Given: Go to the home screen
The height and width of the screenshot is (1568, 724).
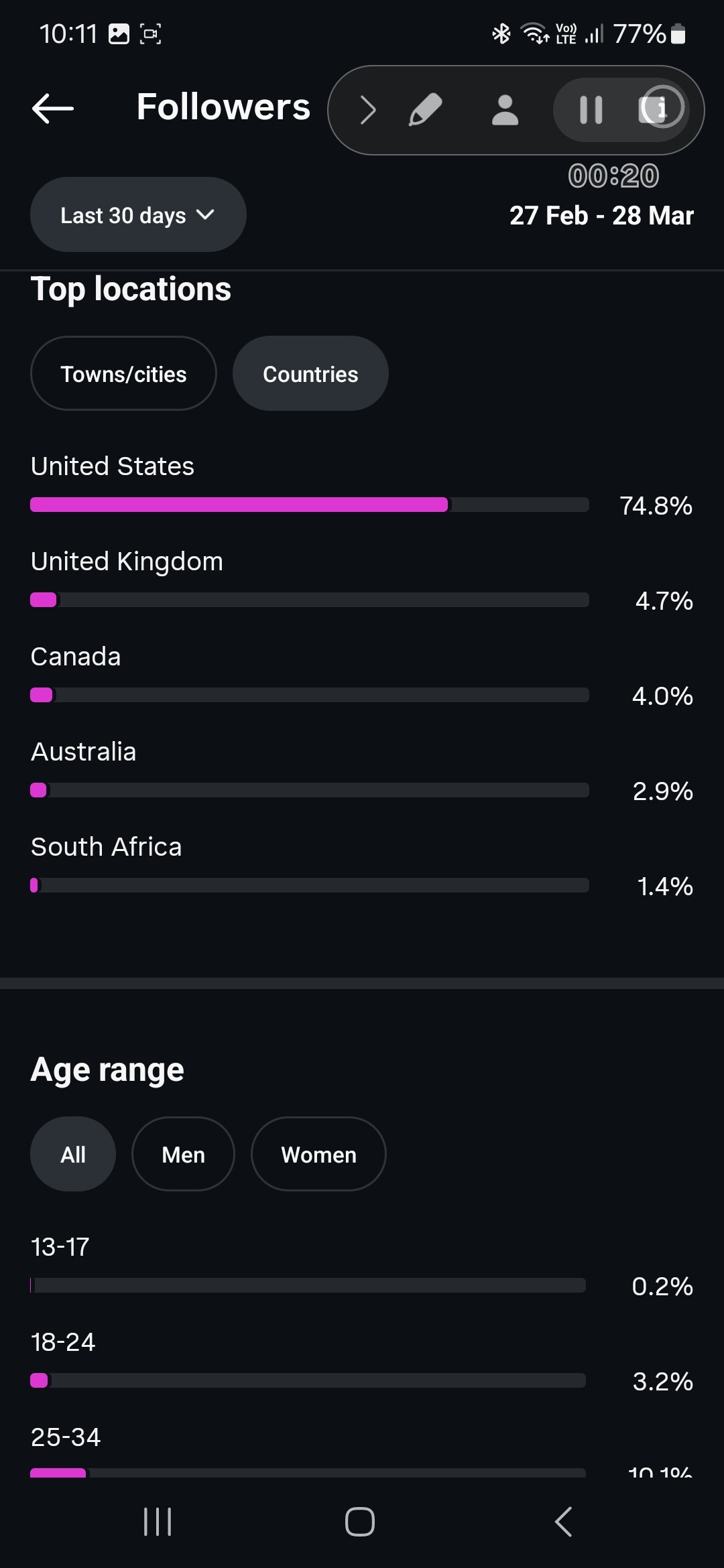Looking at the screenshot, I should click(x=360, y=1522).
